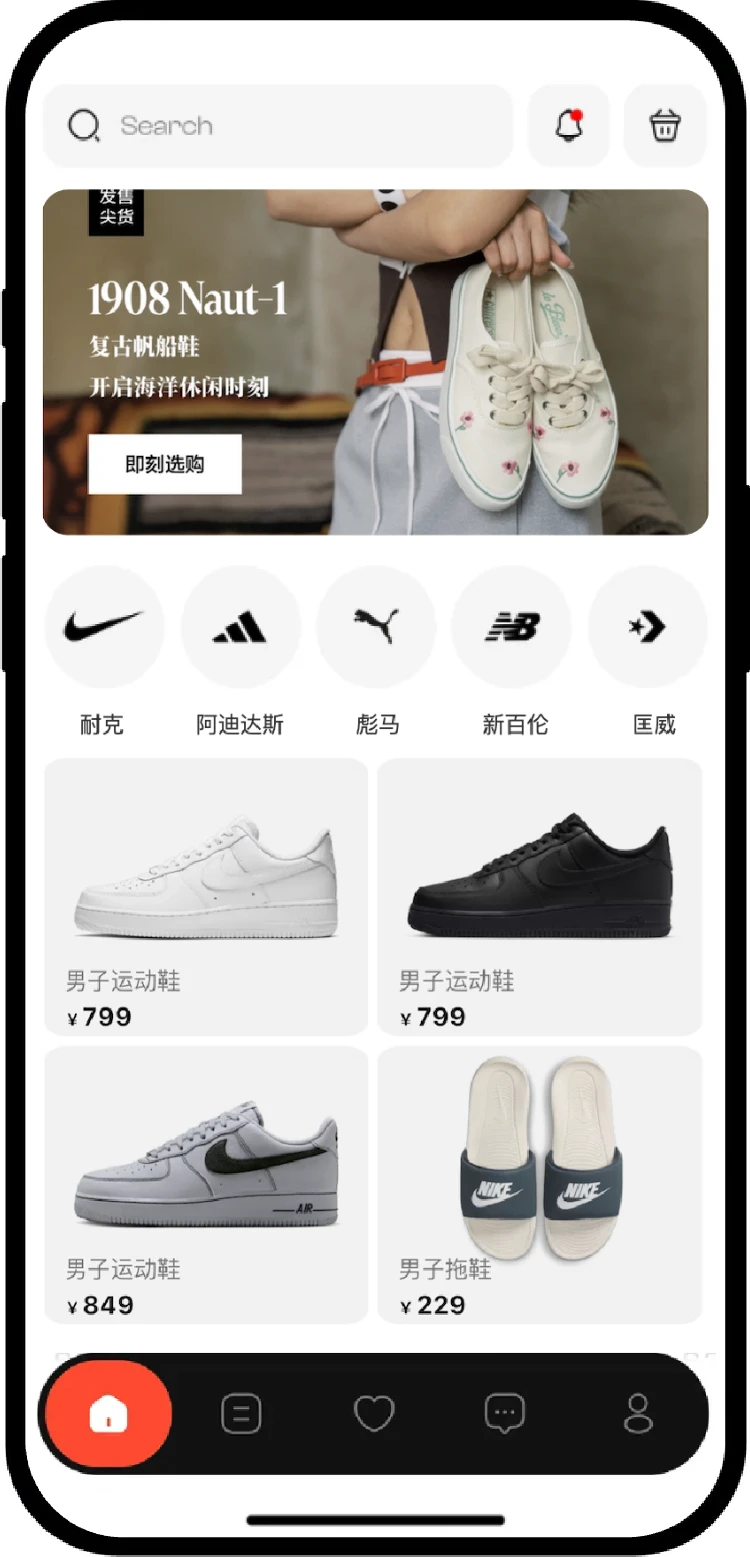Open the search magnifier icon
The image size is (750, 1557).
pos(83,125)
